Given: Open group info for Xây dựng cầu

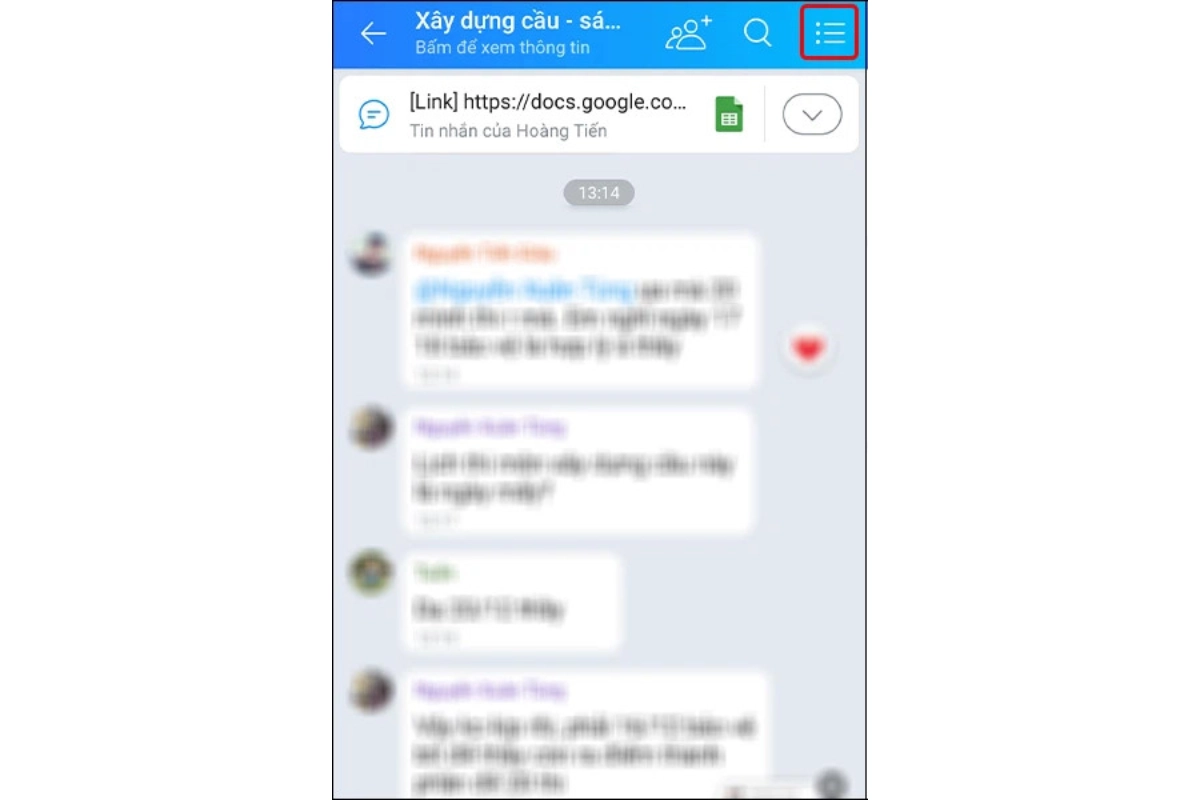Looking at the screenshot, I should click(x=518, y=33).
